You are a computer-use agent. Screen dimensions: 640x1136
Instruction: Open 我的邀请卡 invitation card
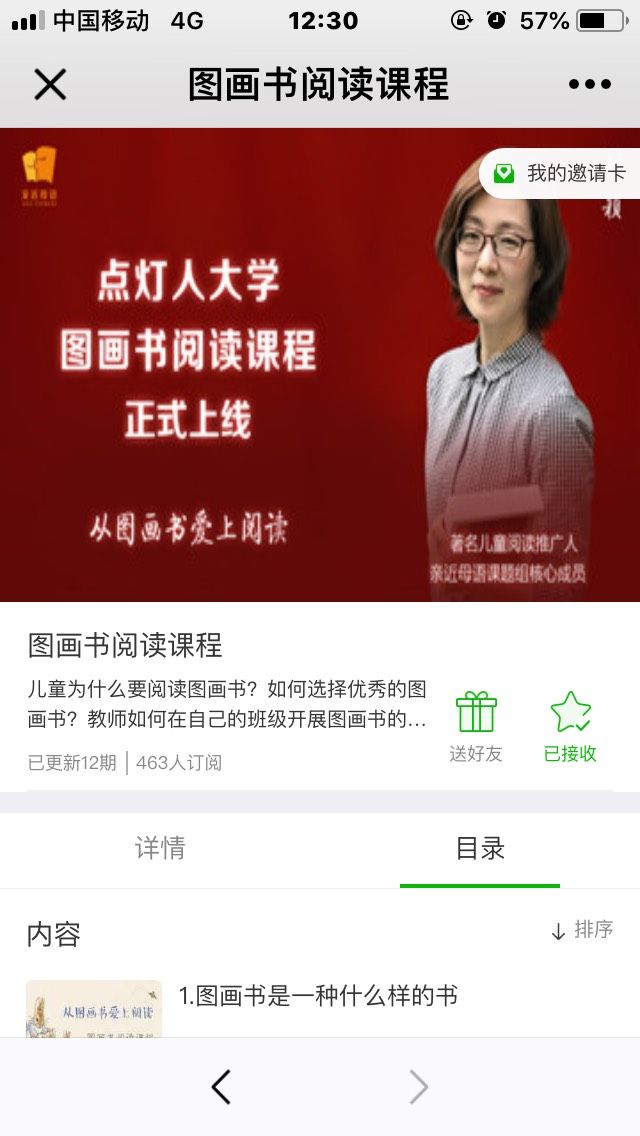tap(560, 173)
